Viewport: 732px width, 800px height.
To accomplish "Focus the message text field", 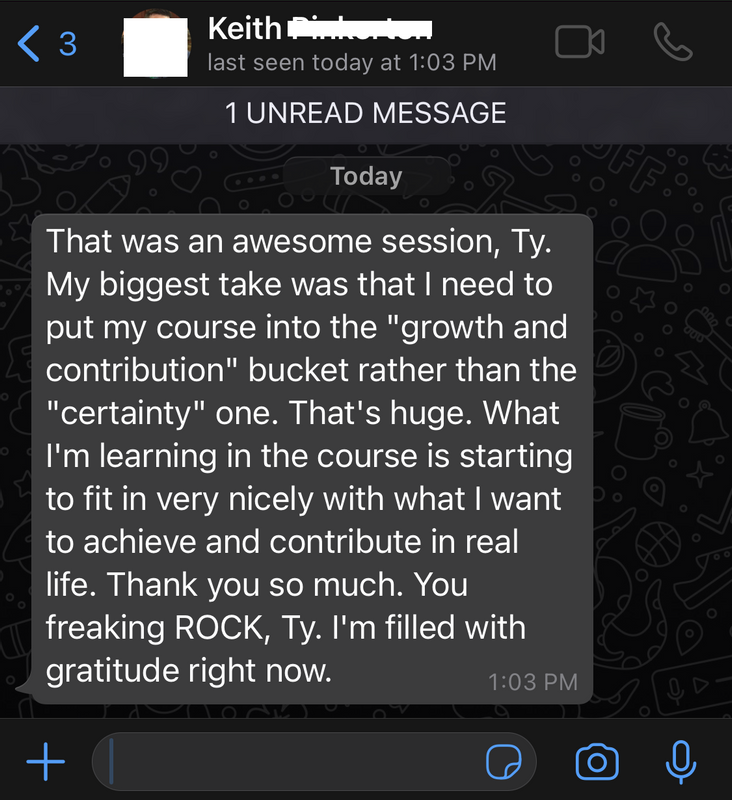I will tap(290, 763).
